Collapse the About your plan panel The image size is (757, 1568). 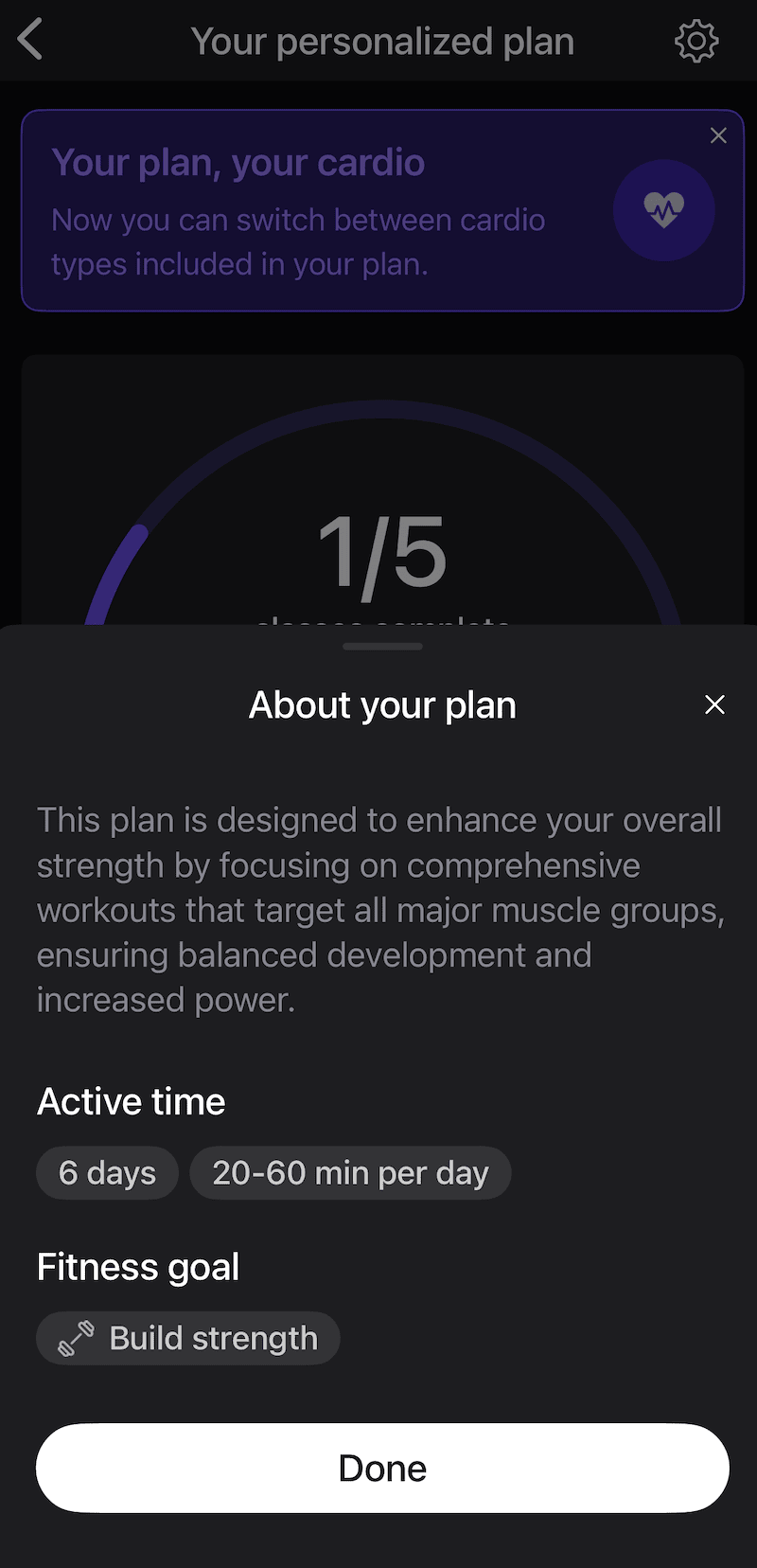pos(714,704)
